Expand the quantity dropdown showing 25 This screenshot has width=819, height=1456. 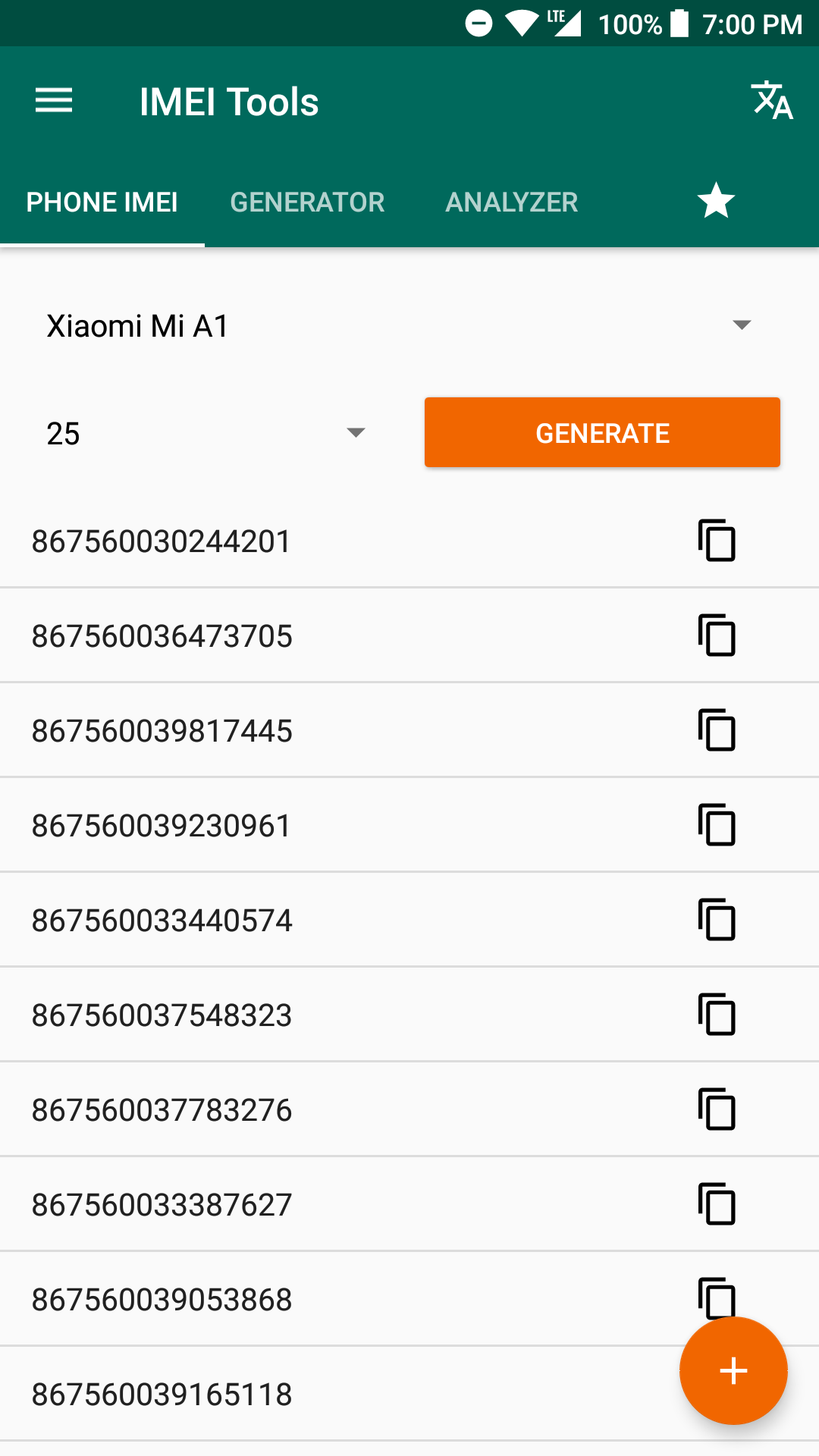click(x=206, y=434)
